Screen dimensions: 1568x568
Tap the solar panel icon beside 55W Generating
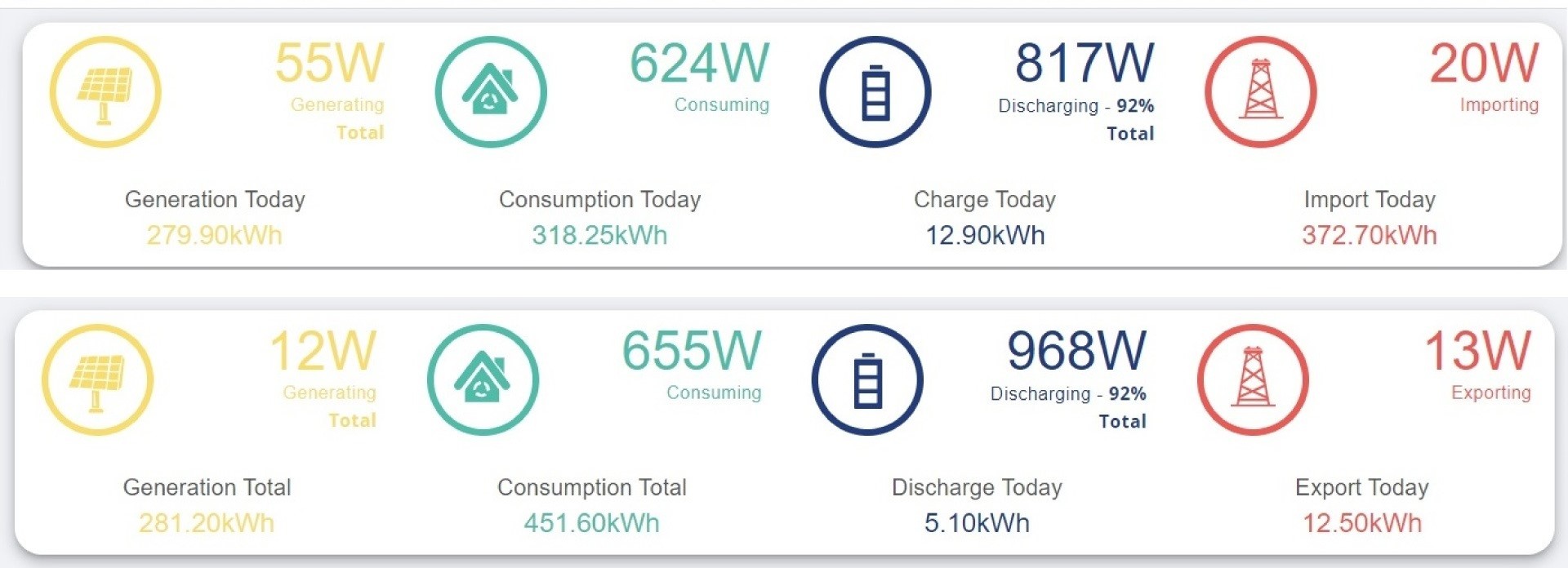click(x=105, y=92)
